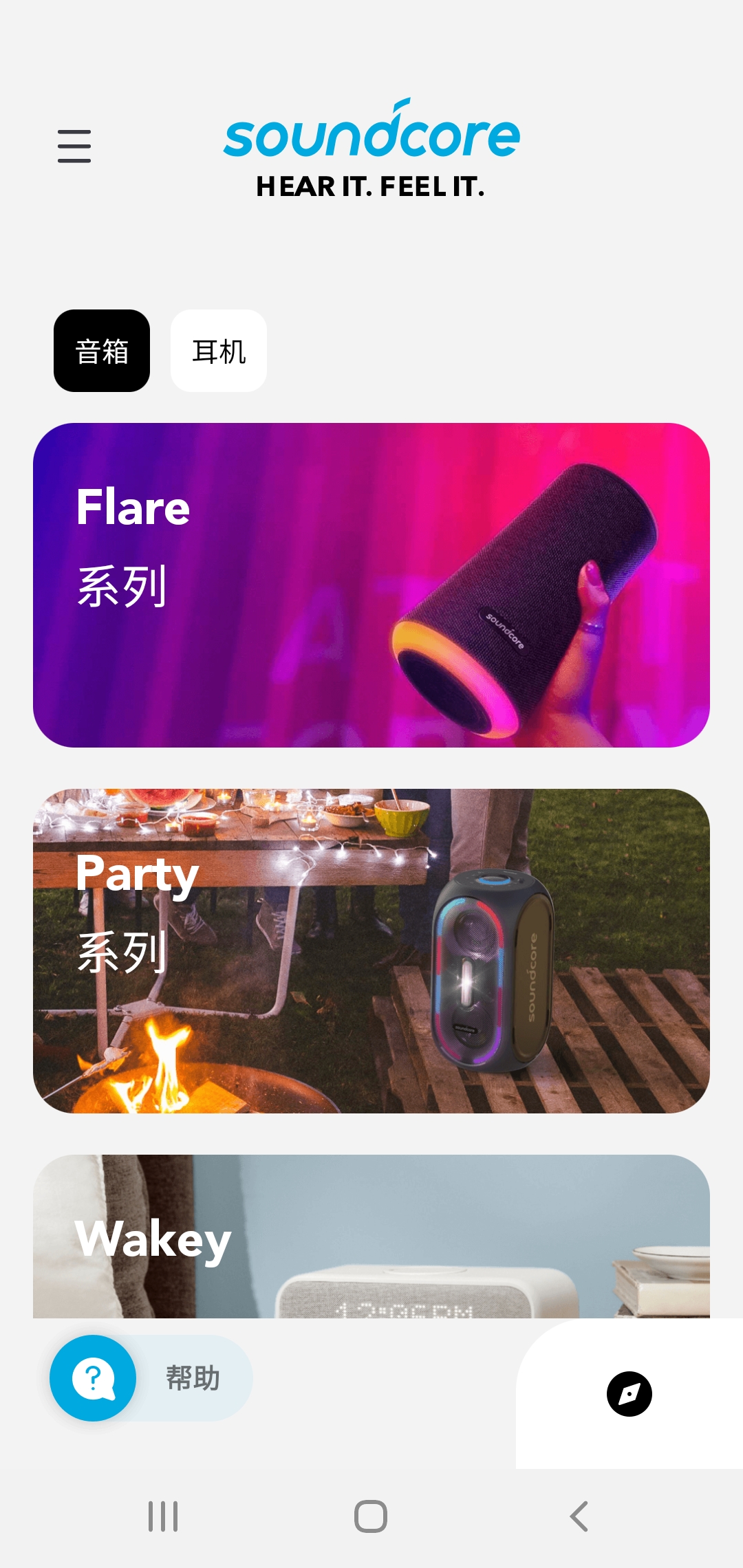Open the recent apps view
Image resolution: width=743 pixels, height=1568 pixels.
(x=163, y=1516)
